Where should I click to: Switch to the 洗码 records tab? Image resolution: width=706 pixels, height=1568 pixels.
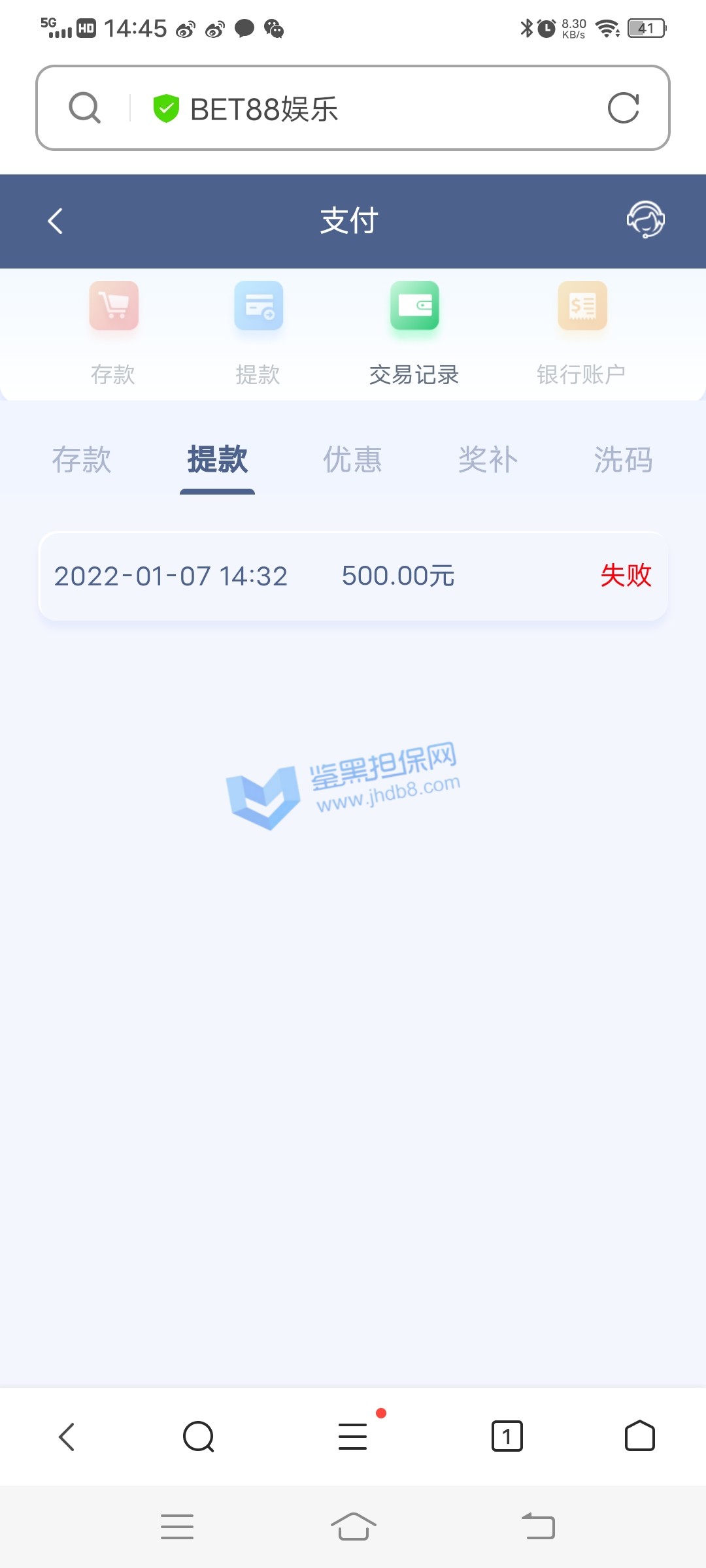623,460
